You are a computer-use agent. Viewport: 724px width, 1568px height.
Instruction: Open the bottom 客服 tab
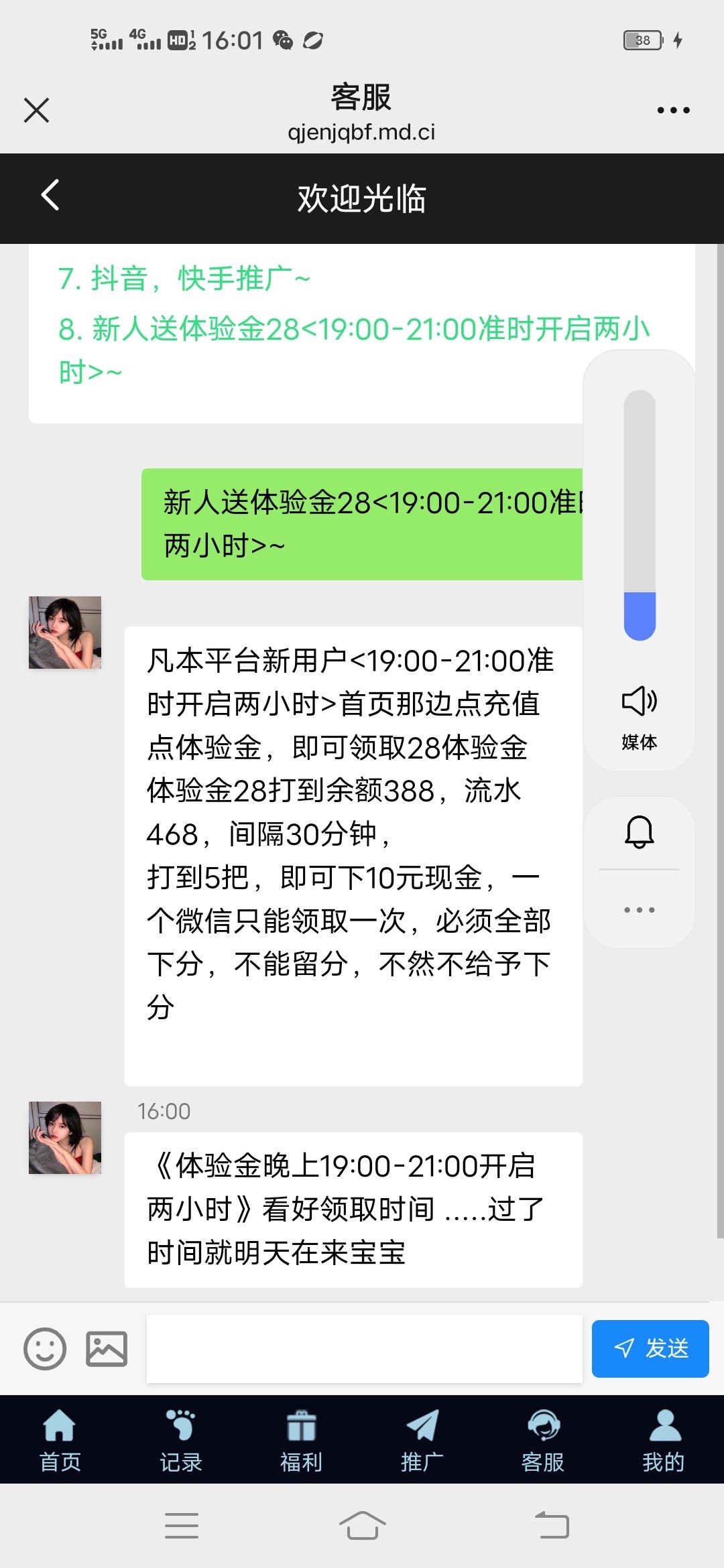coord(542,1440)
